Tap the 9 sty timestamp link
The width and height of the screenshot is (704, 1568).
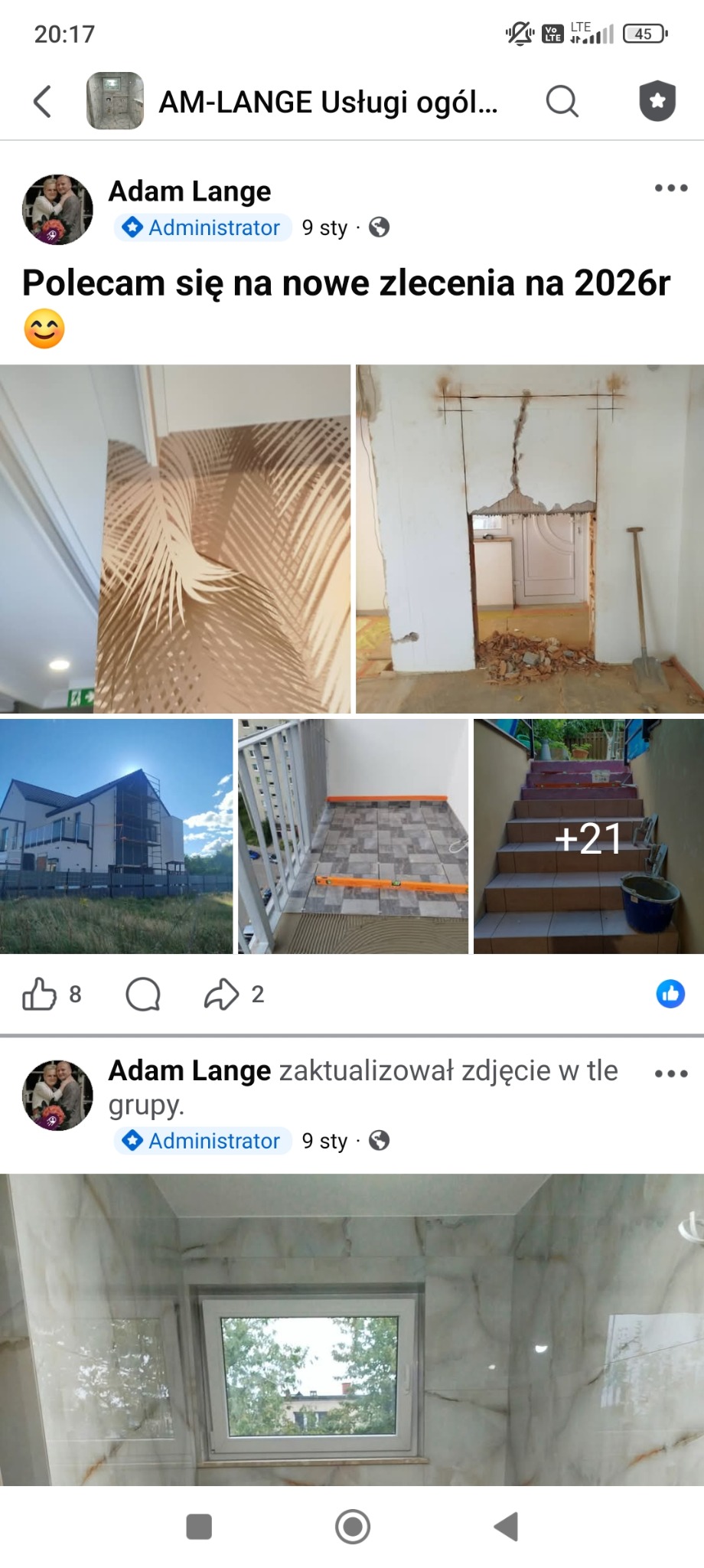click(x=325, y=227)
